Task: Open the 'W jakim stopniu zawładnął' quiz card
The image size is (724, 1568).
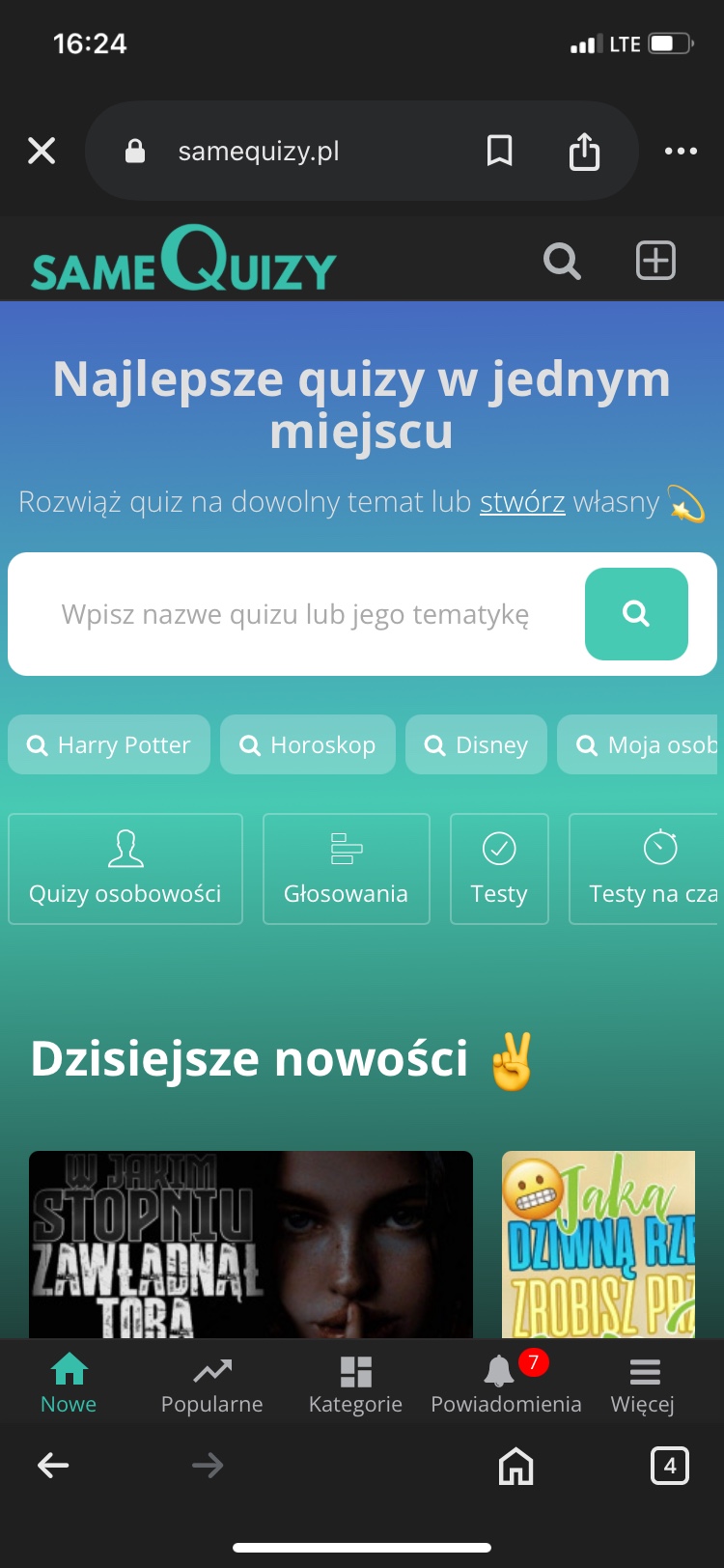Action: [x=251, y=1244]
